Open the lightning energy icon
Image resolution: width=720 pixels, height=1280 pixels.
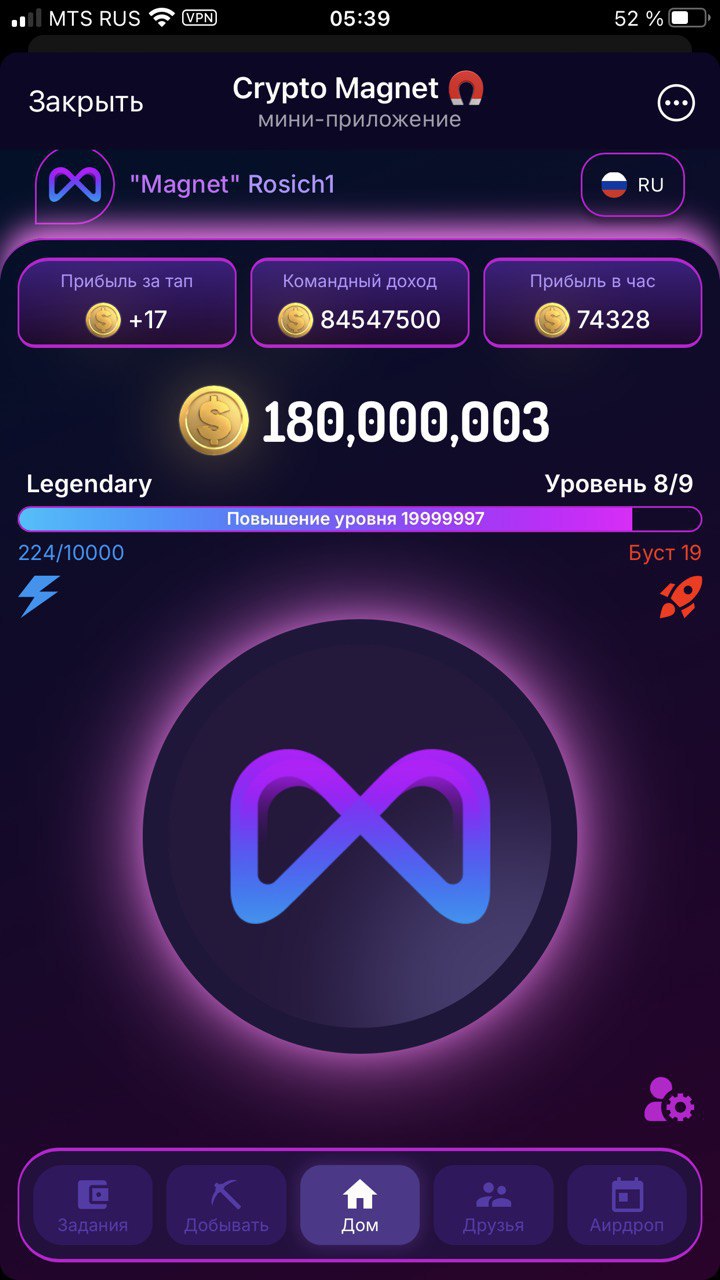pyautogui.click(x=39, y=596)
